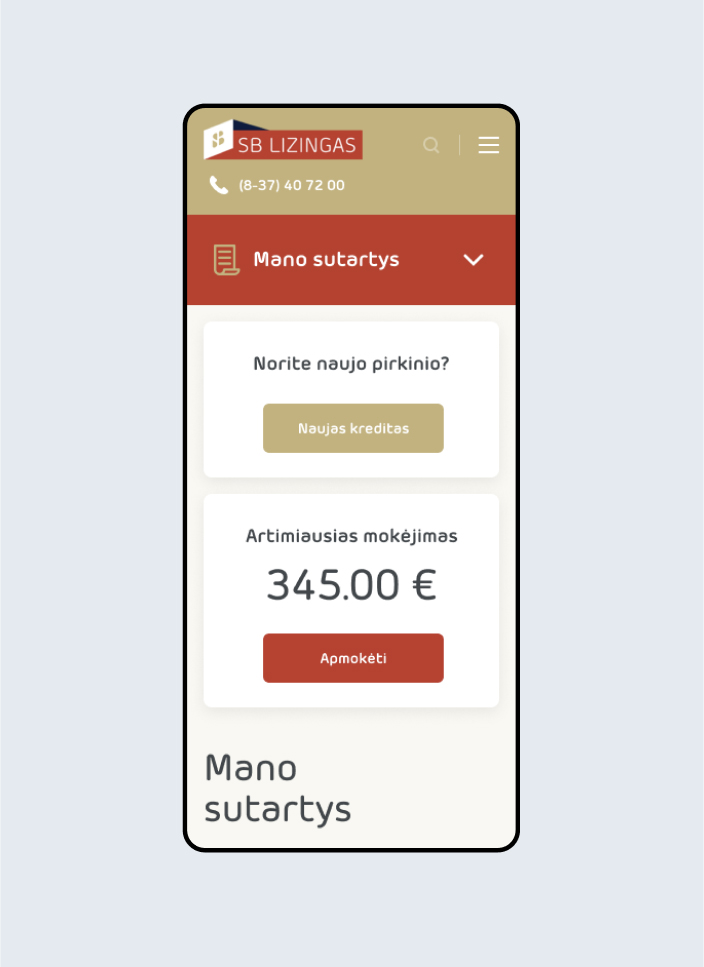Open the search icon in the header
Viewport: 704px width, 967px height.
(431, 145)
